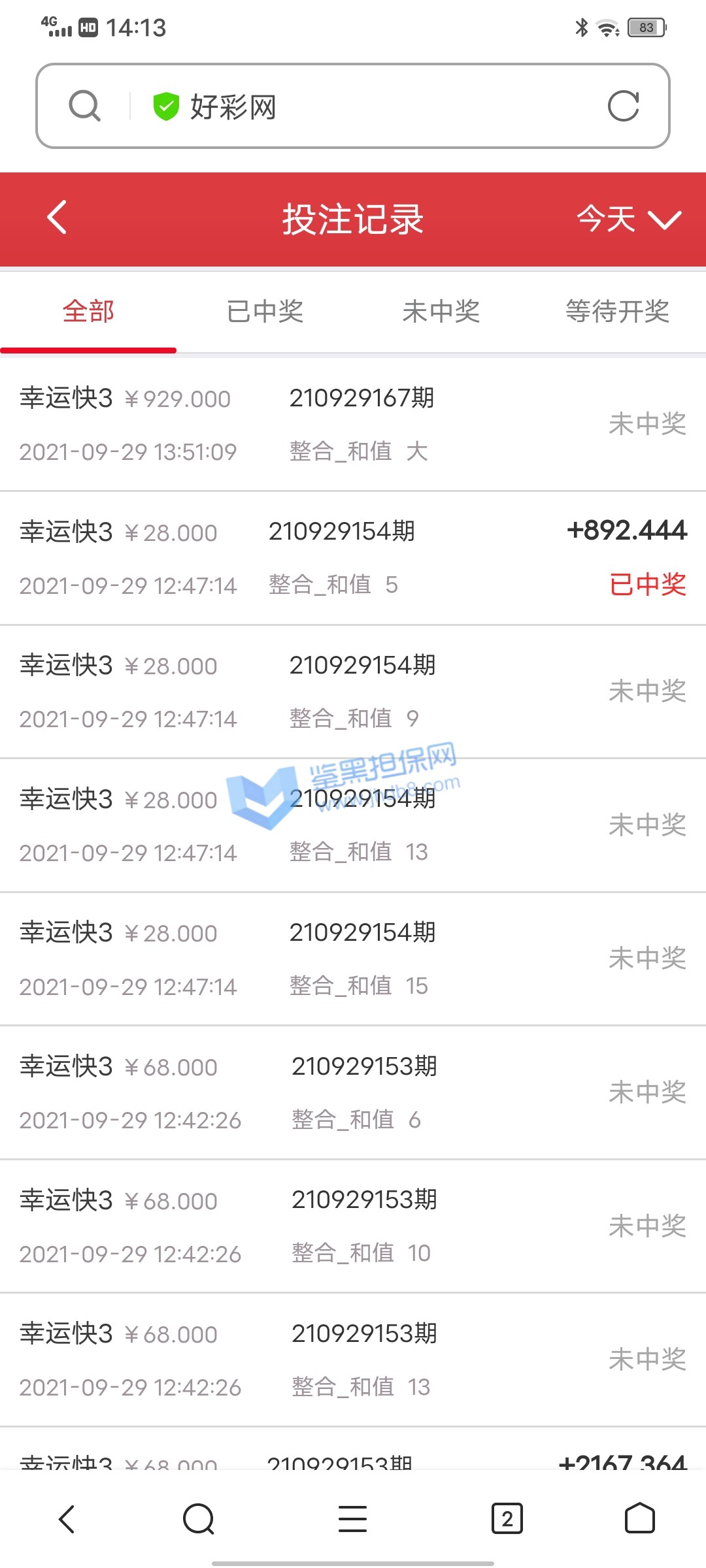Switch to the 已中奖 tab
The image size is (706, 1568).
click(x=265, y=312)
